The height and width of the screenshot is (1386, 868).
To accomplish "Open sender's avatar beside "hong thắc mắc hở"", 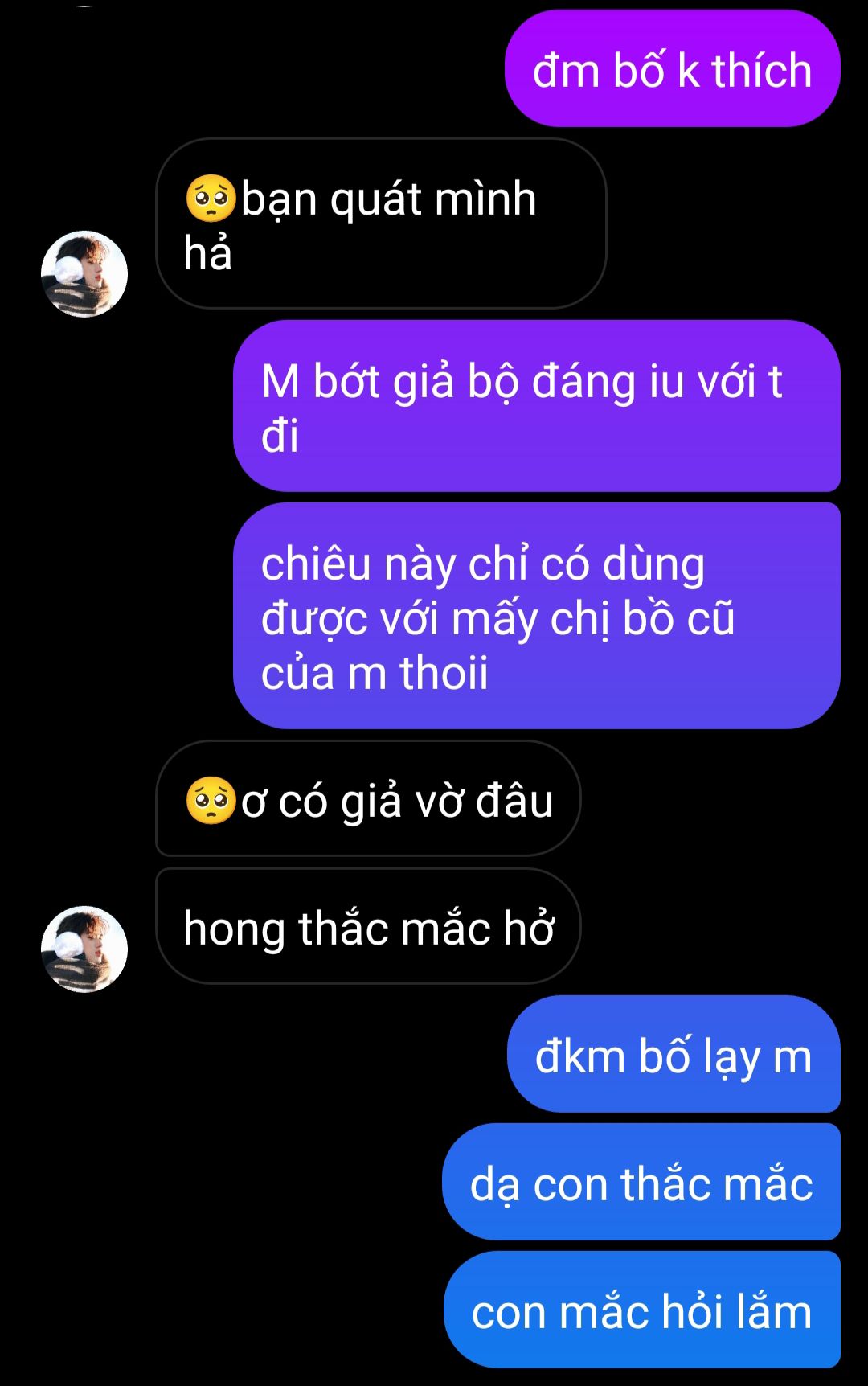I will (x=84, y=949).
